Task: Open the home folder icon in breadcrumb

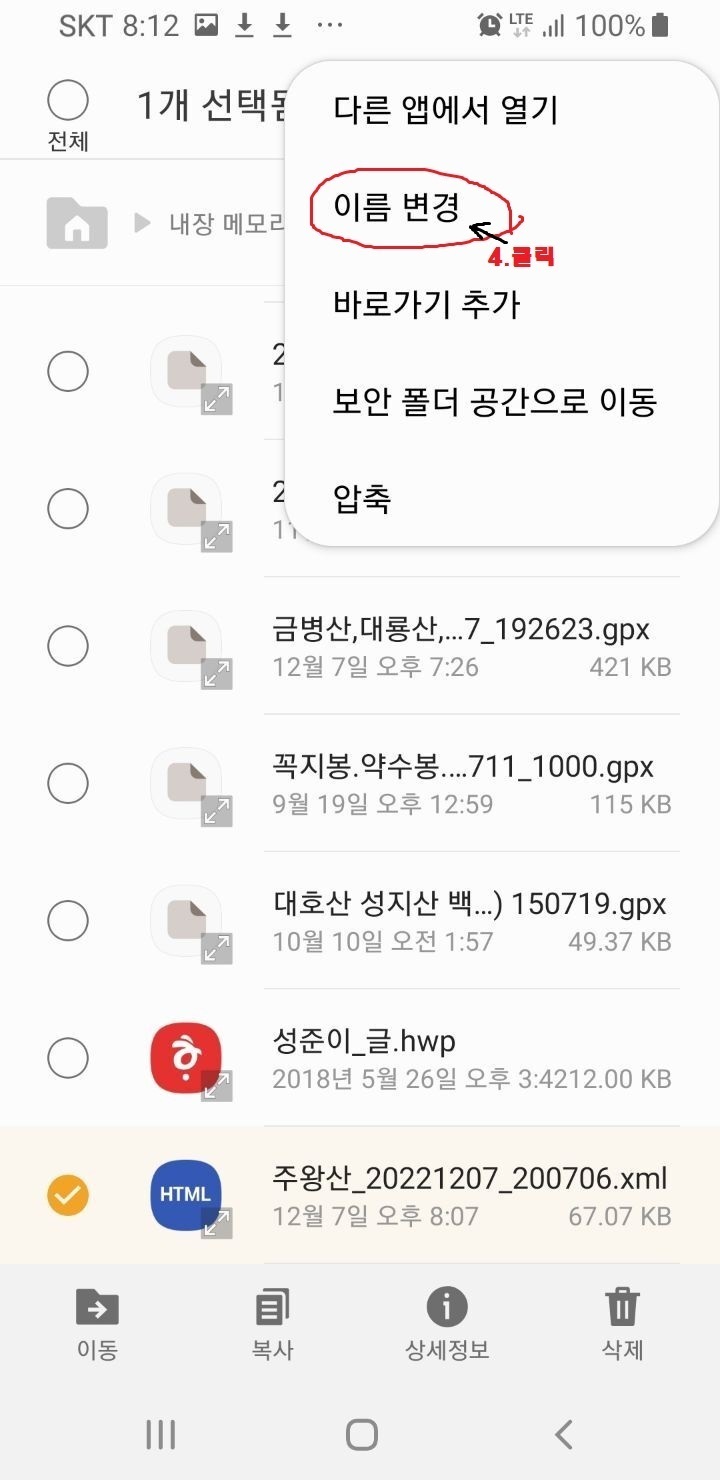Action: [77, 222]
